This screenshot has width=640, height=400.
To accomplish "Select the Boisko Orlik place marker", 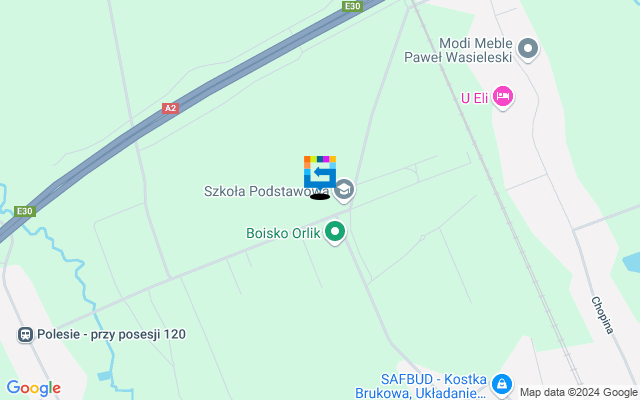I will tap(335, 232).
